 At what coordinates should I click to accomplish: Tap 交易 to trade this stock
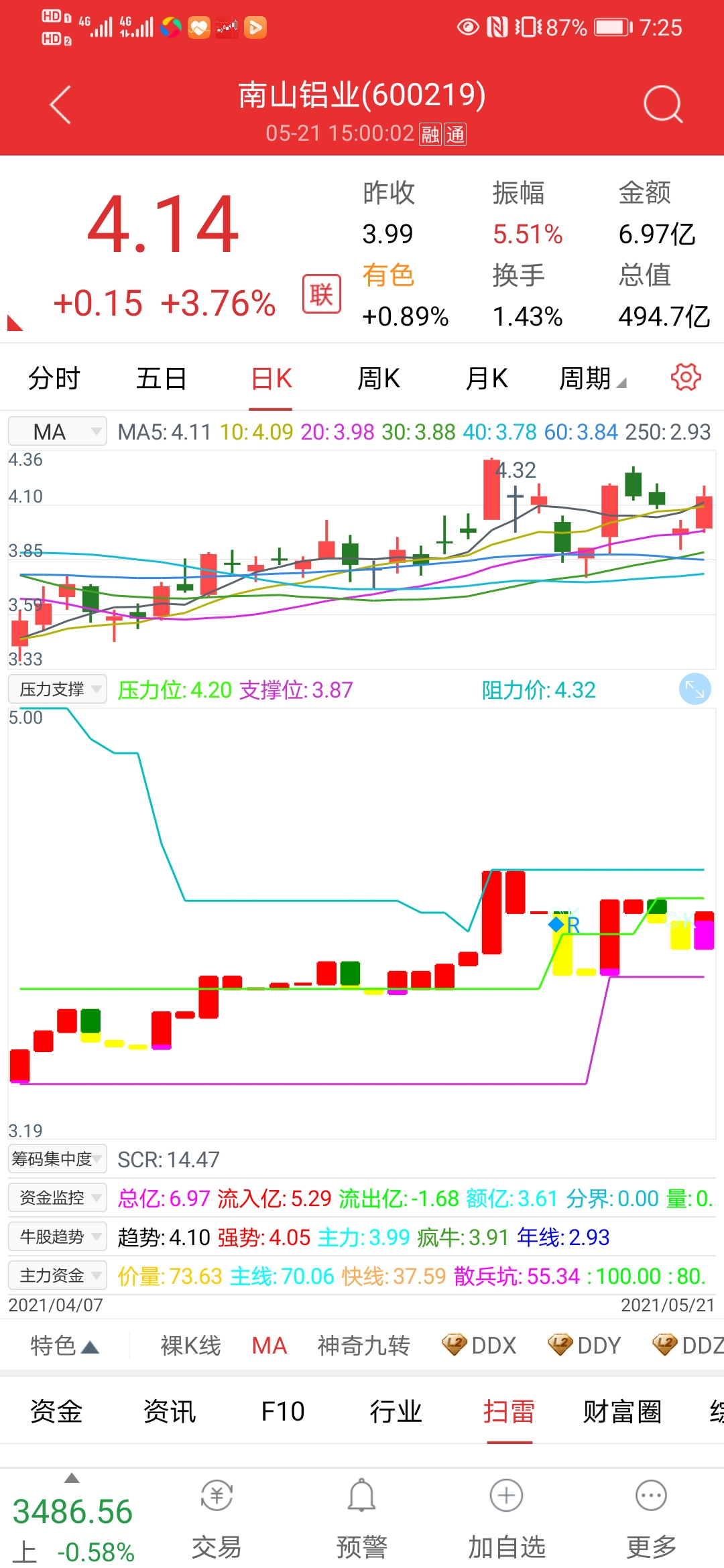click(217, 1520)
